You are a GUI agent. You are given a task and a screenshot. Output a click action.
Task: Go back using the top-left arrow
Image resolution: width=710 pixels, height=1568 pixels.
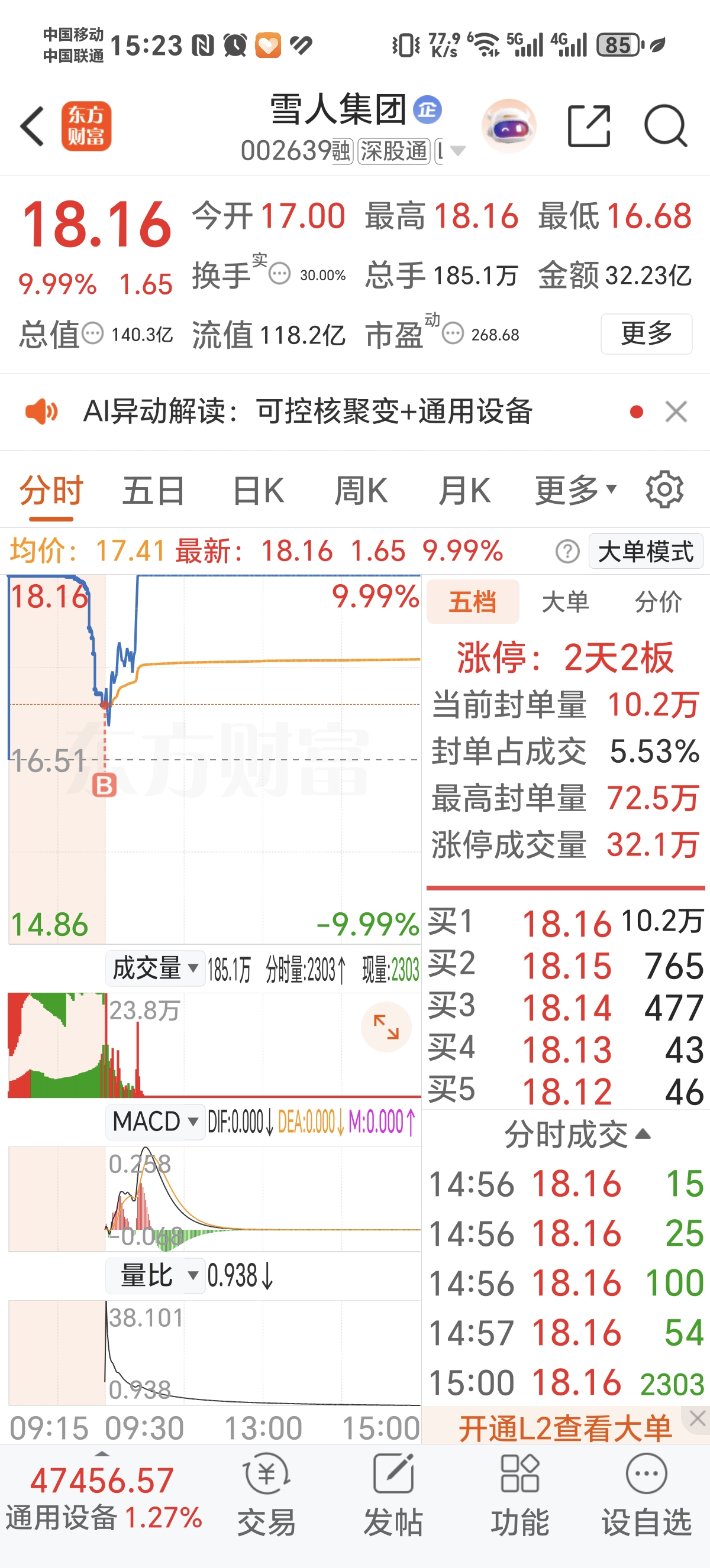(x=33, y=126)
